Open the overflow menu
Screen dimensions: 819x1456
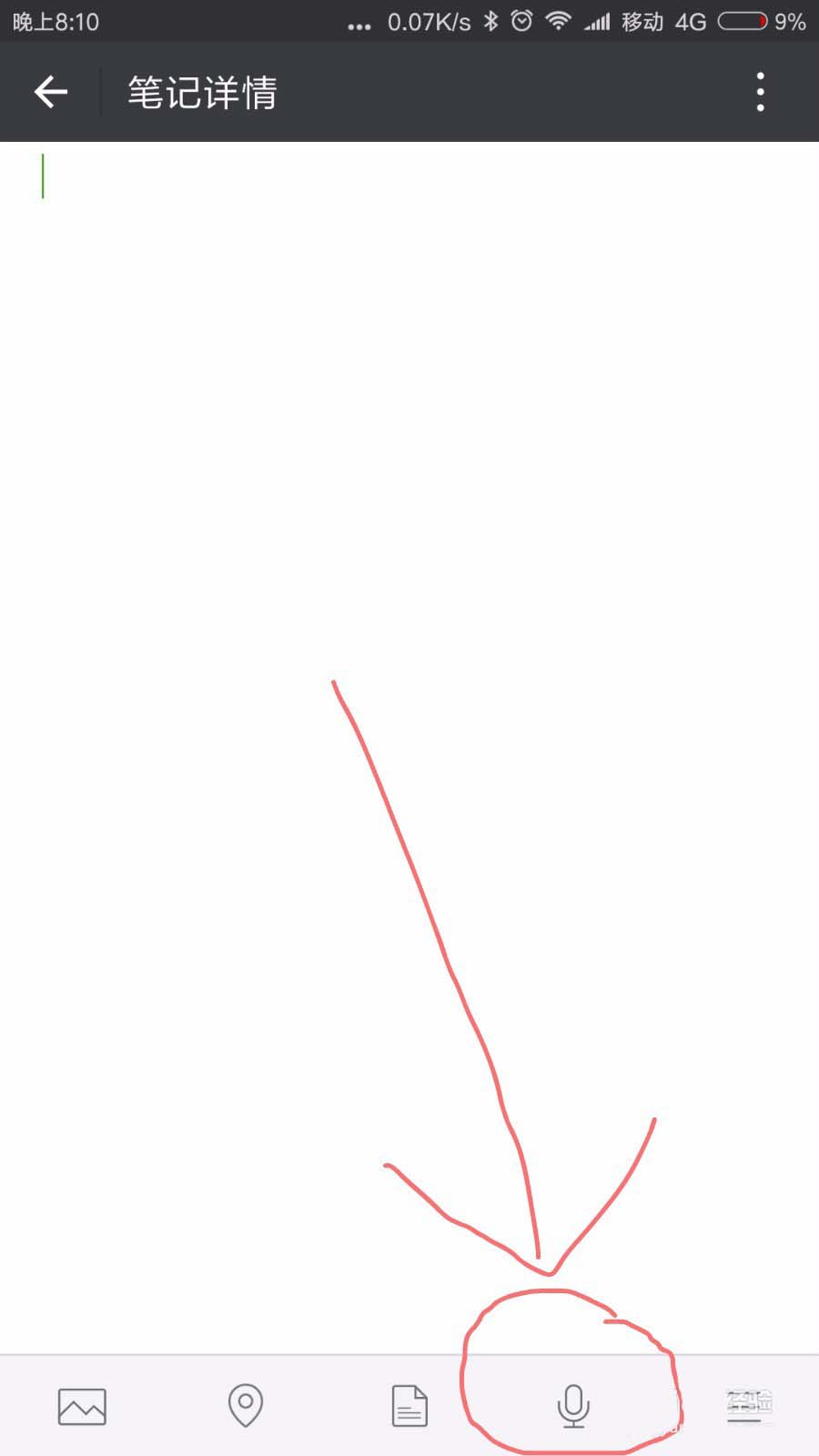tap(760, 92)
